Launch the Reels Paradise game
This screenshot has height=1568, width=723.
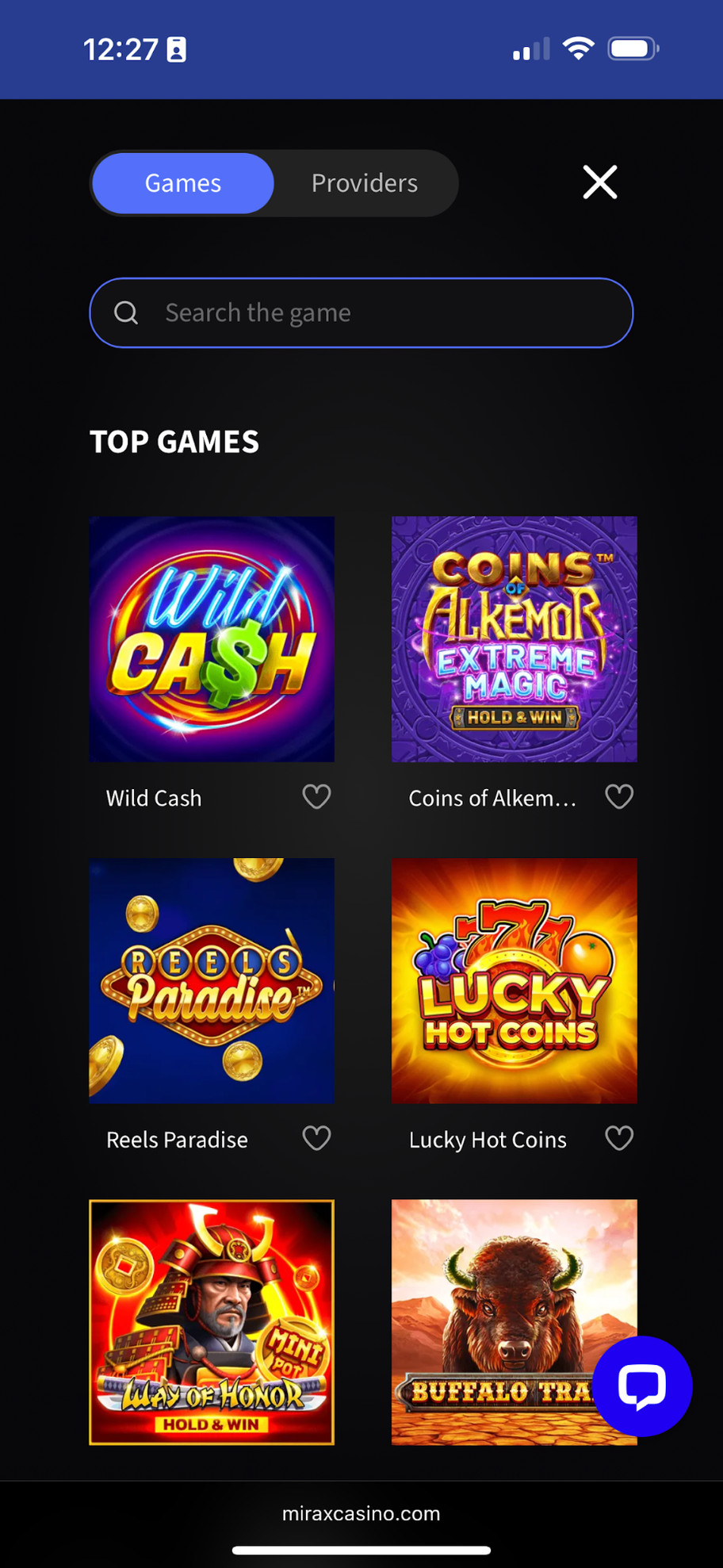[x=212, y=980]
